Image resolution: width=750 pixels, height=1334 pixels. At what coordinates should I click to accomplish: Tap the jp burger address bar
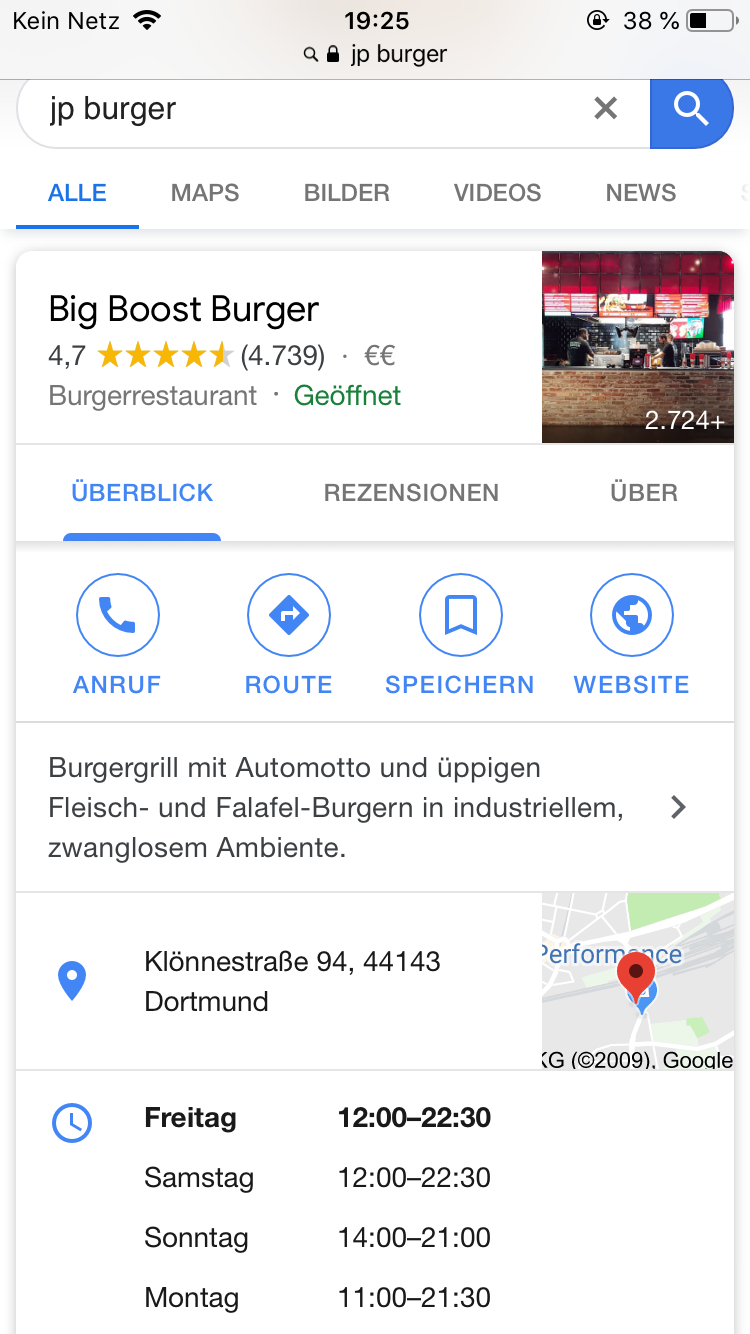(x=375, y=54)
